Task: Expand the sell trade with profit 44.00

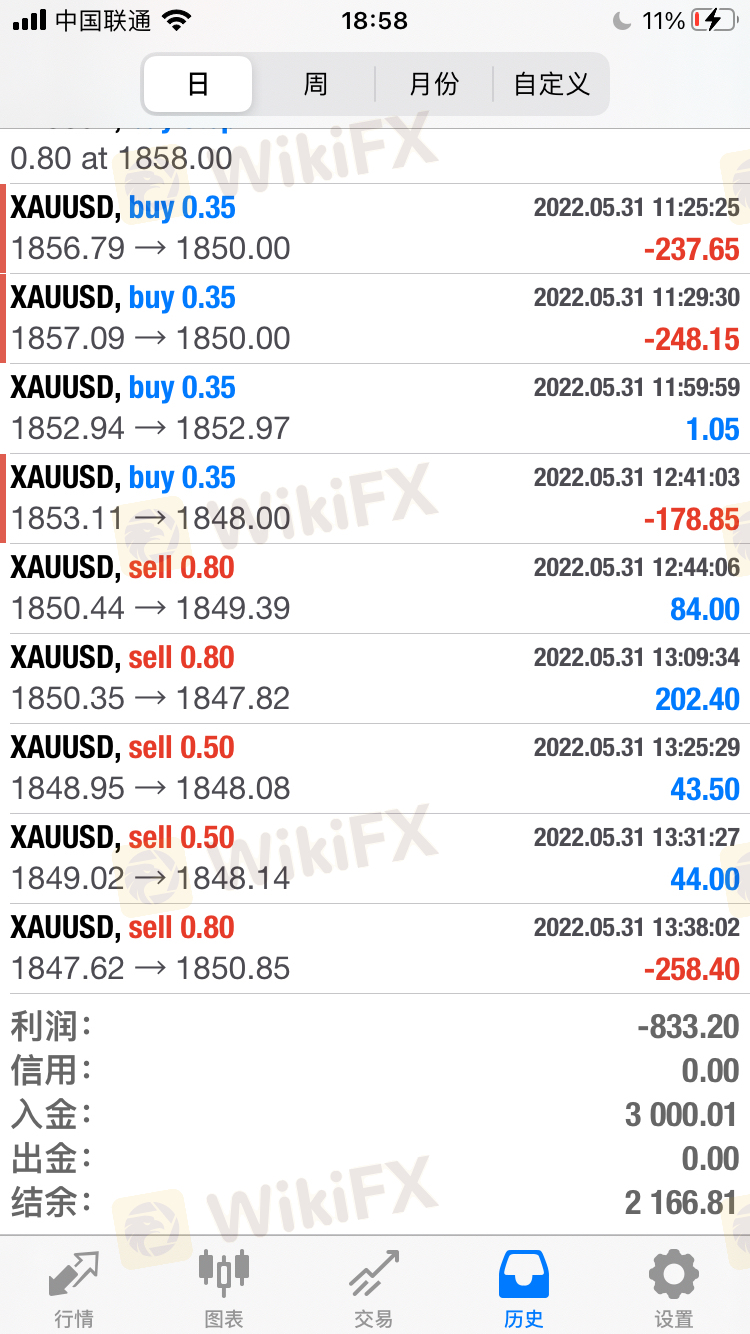Action: click(375, 859)
